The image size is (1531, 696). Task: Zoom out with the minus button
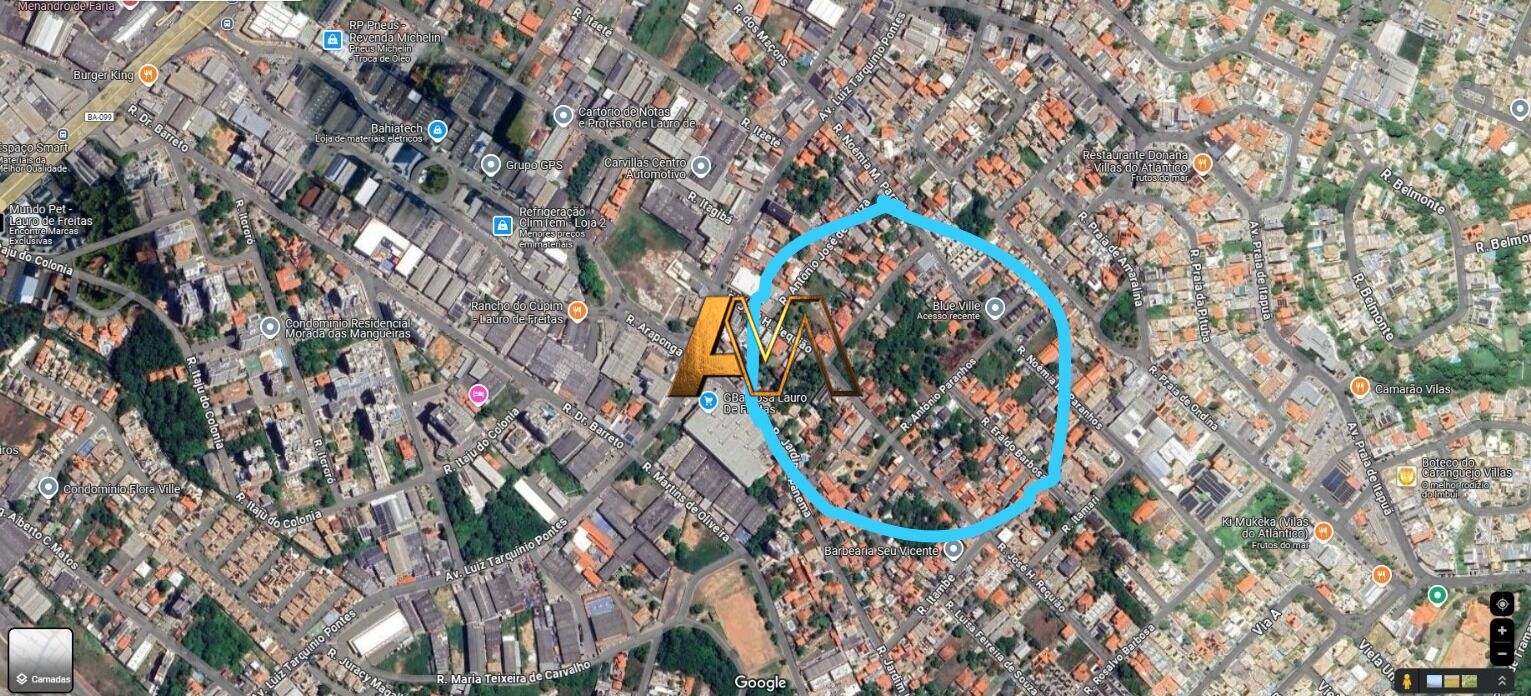click(1501, 653)
